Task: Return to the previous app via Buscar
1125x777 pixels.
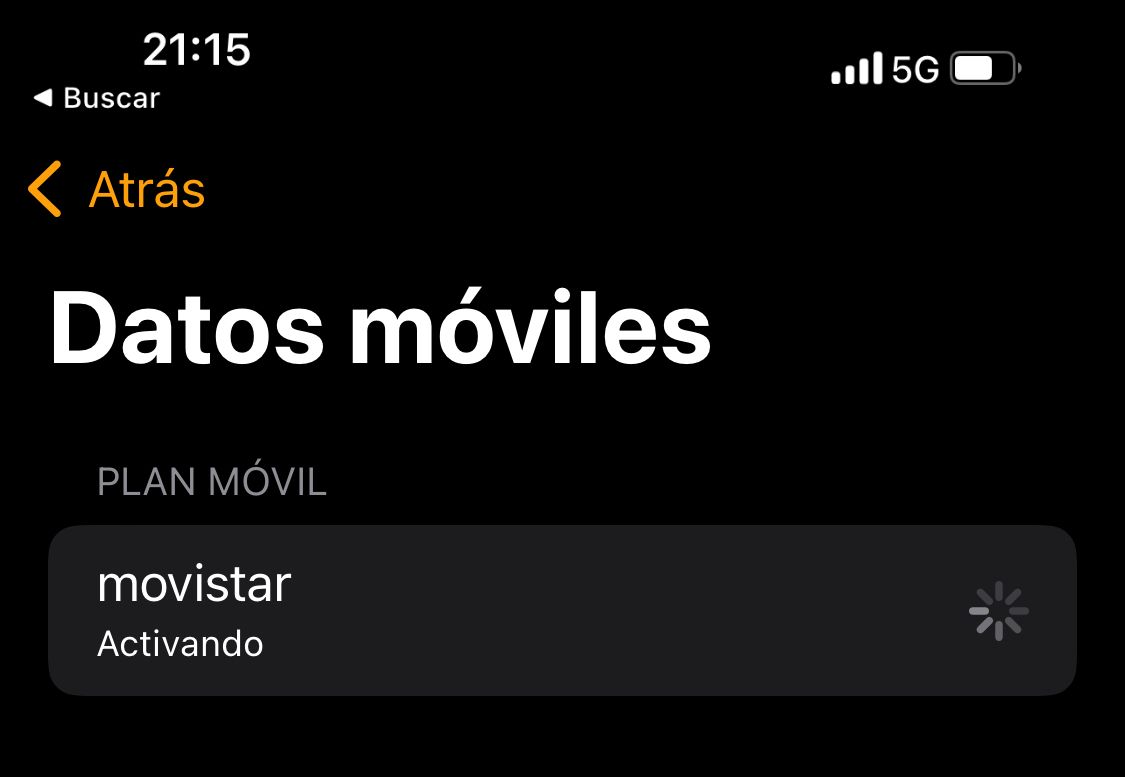Action: [97, 98]
